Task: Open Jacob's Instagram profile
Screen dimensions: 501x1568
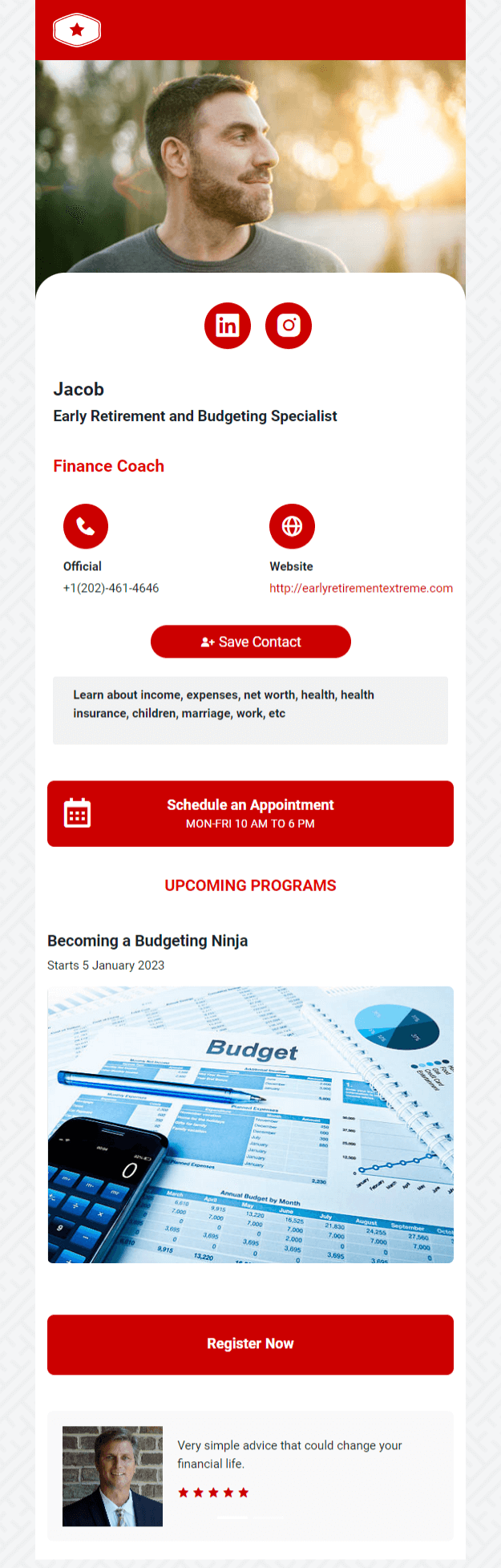Action: pos(289,326)
